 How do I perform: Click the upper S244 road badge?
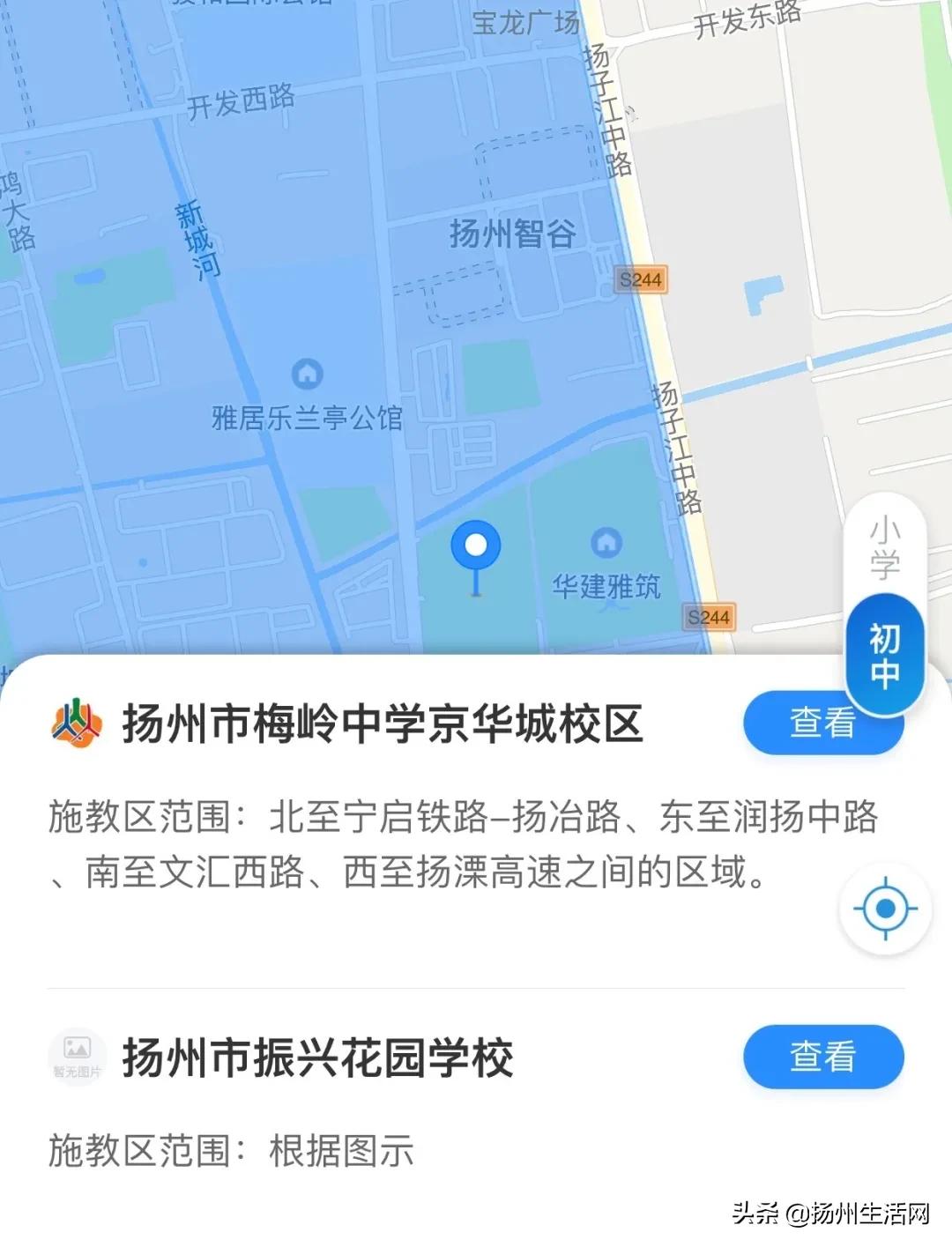(639, 278)
